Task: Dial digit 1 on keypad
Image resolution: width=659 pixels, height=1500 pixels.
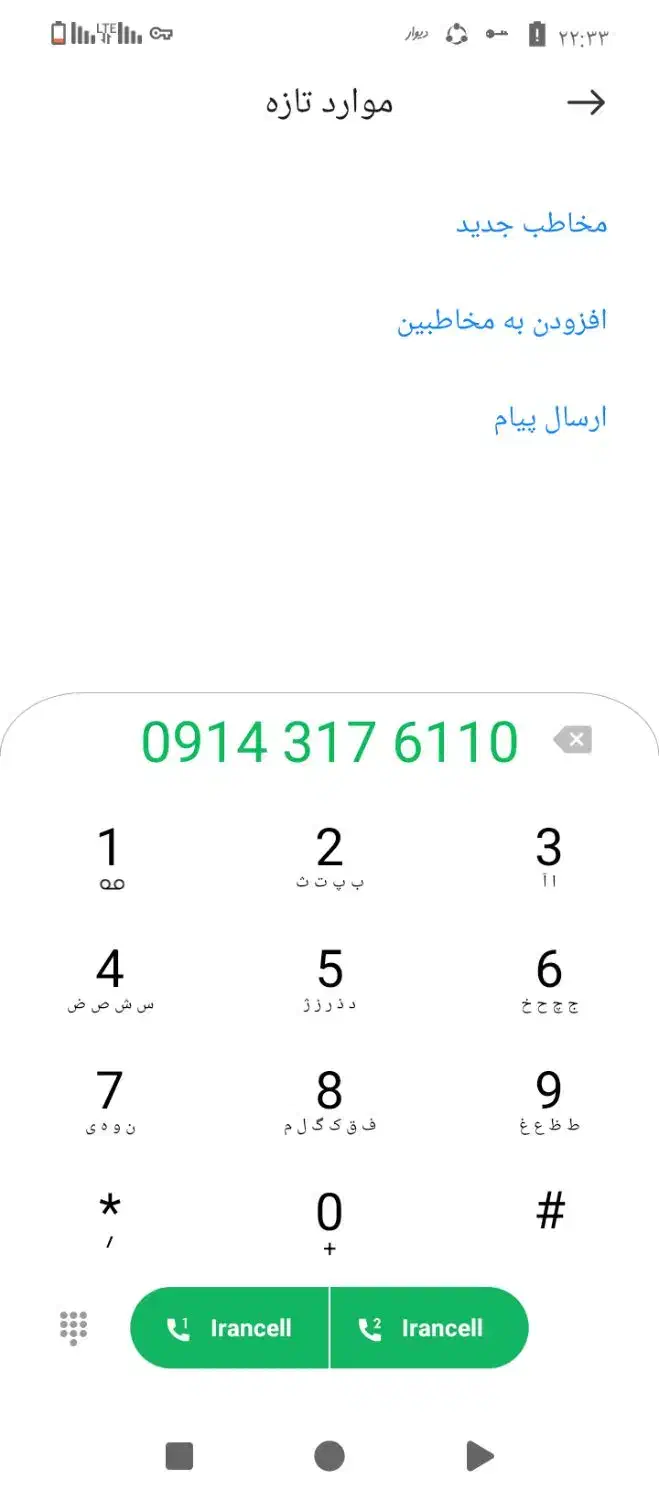Action: tap(110, 858)
